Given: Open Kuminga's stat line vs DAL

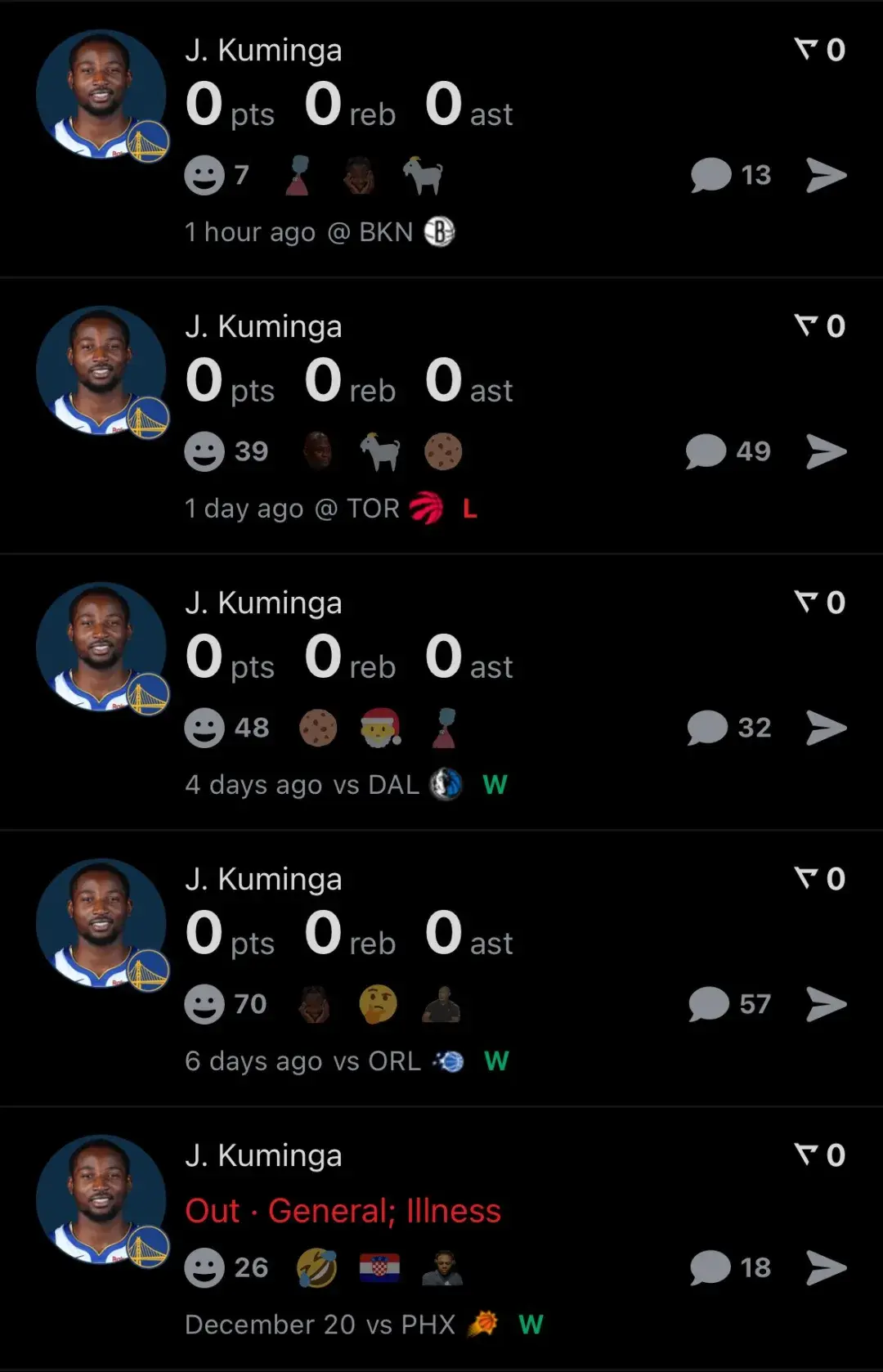Looking at the screenshot, I should [x=349, y=657].
